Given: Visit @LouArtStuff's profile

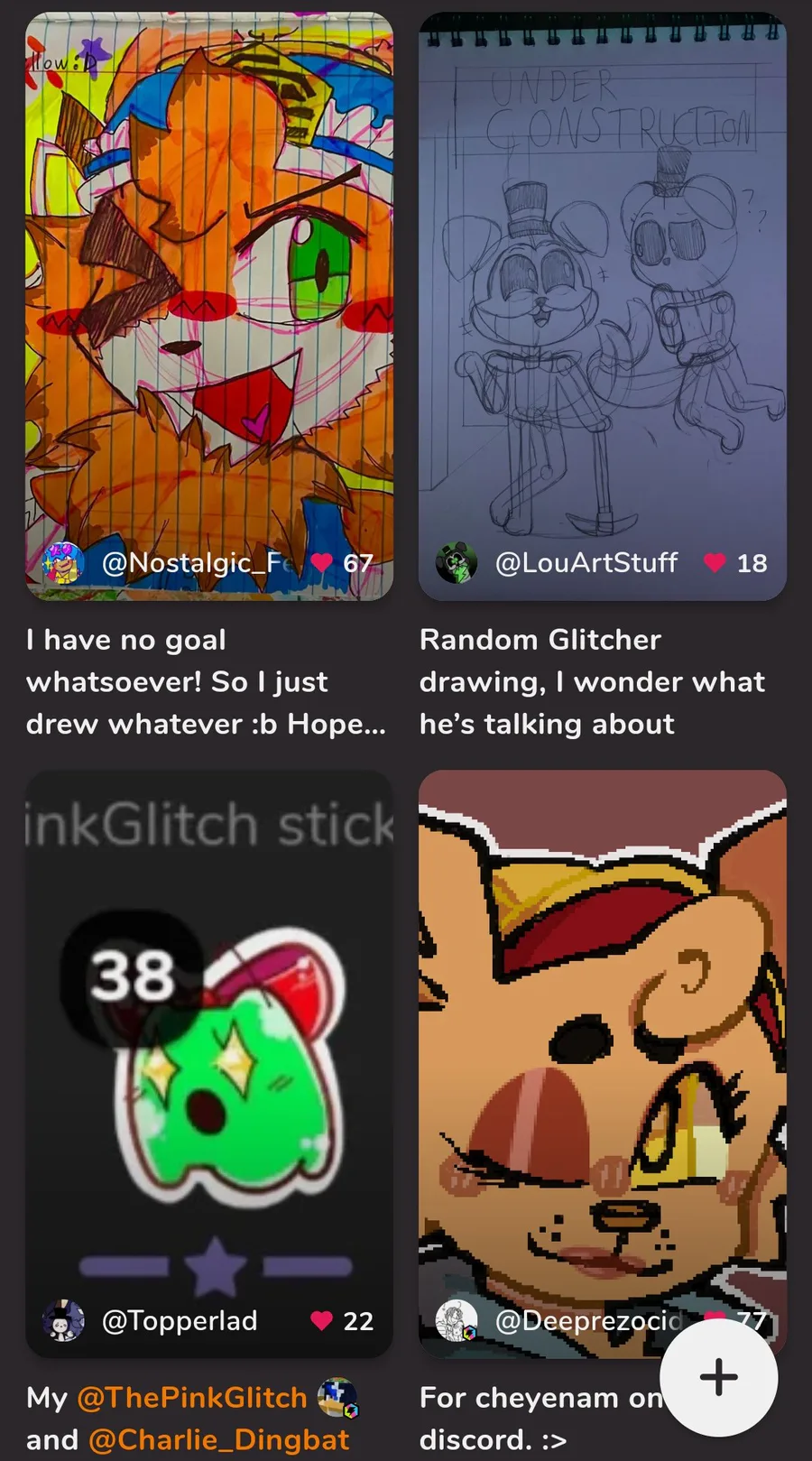Looking at the screenshot, I should [586, 562].
